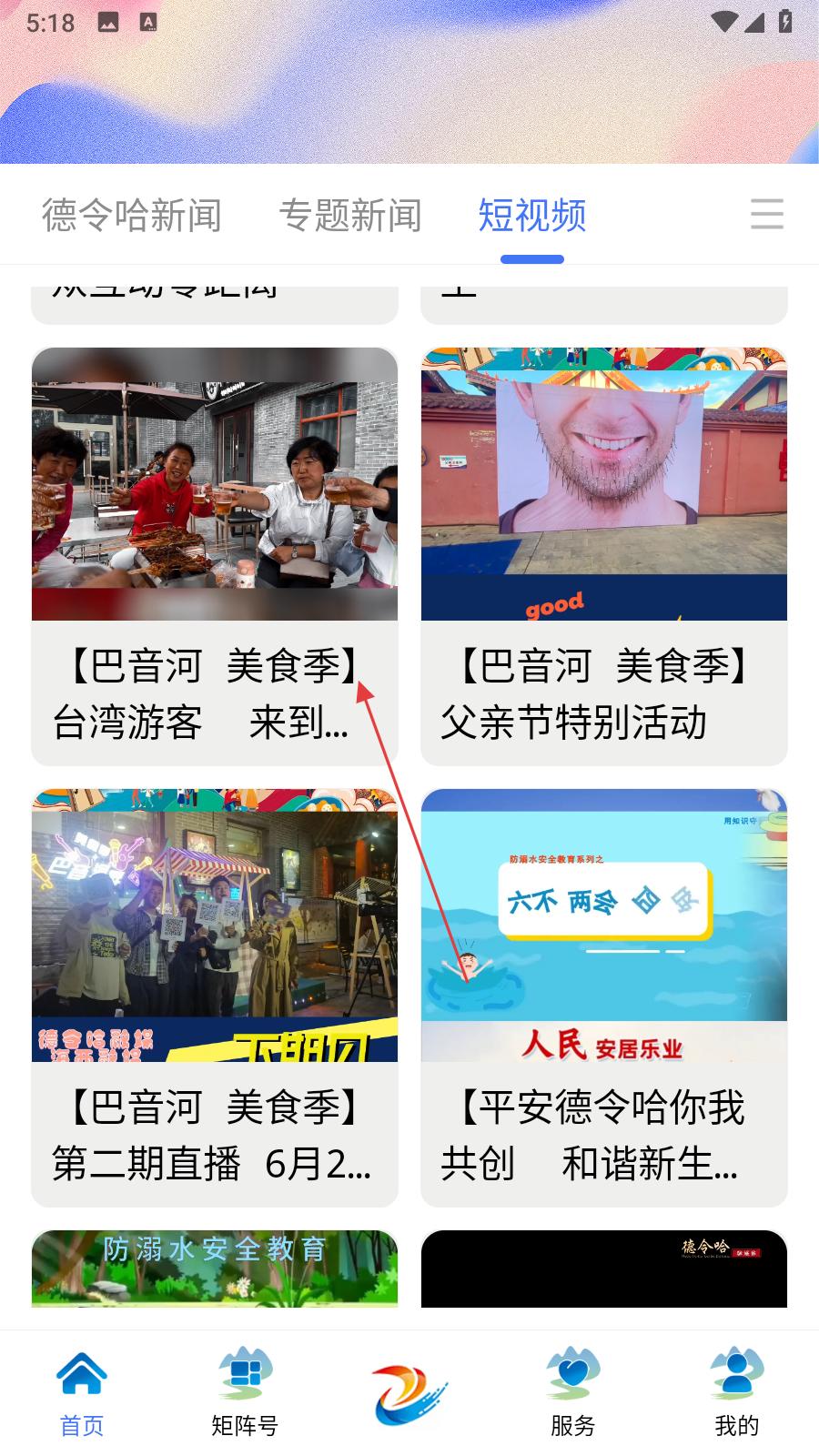Select the 短视频 tab

click(532, 216)
